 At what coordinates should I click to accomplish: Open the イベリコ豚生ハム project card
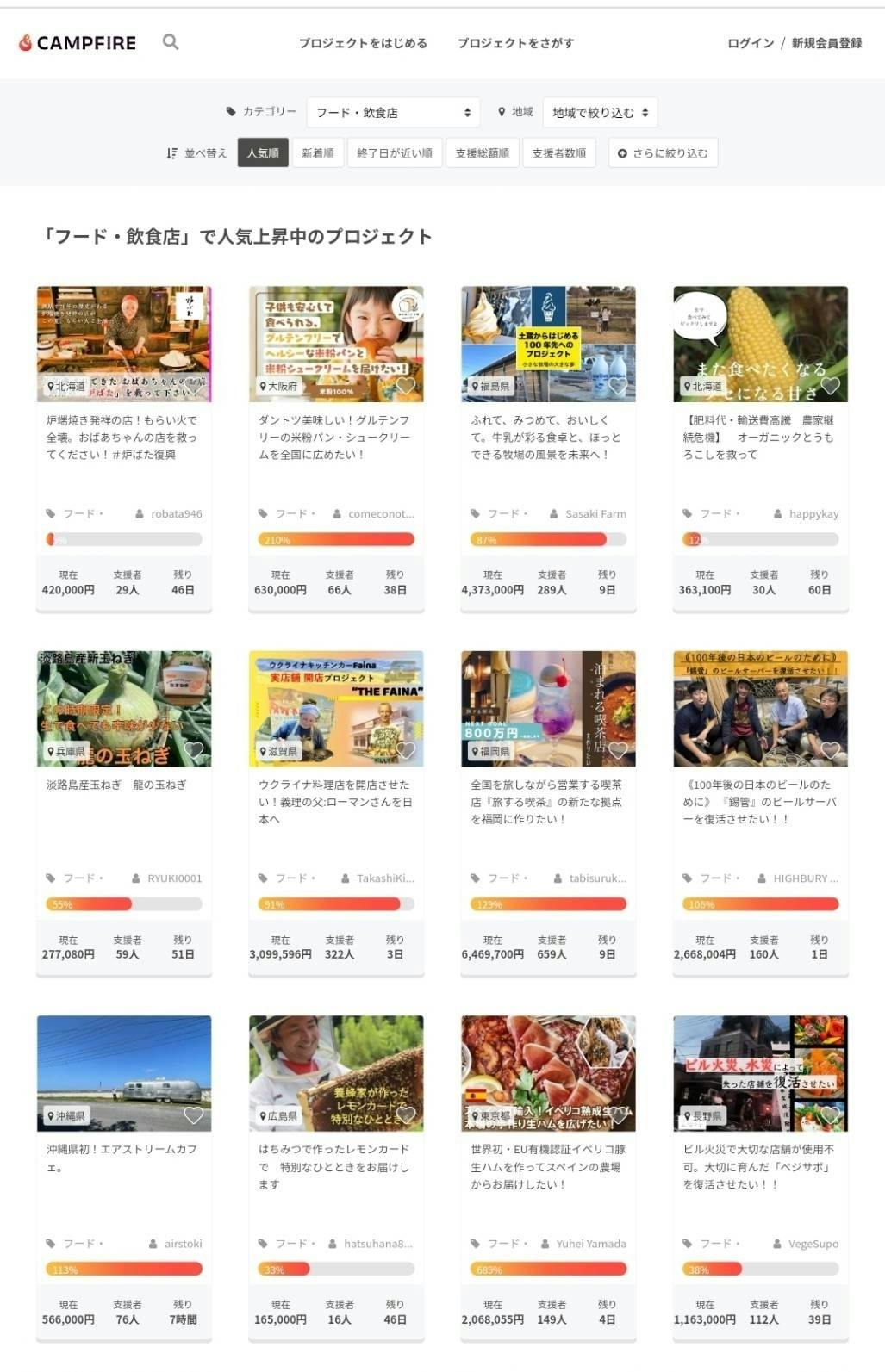coord(546,1166)
